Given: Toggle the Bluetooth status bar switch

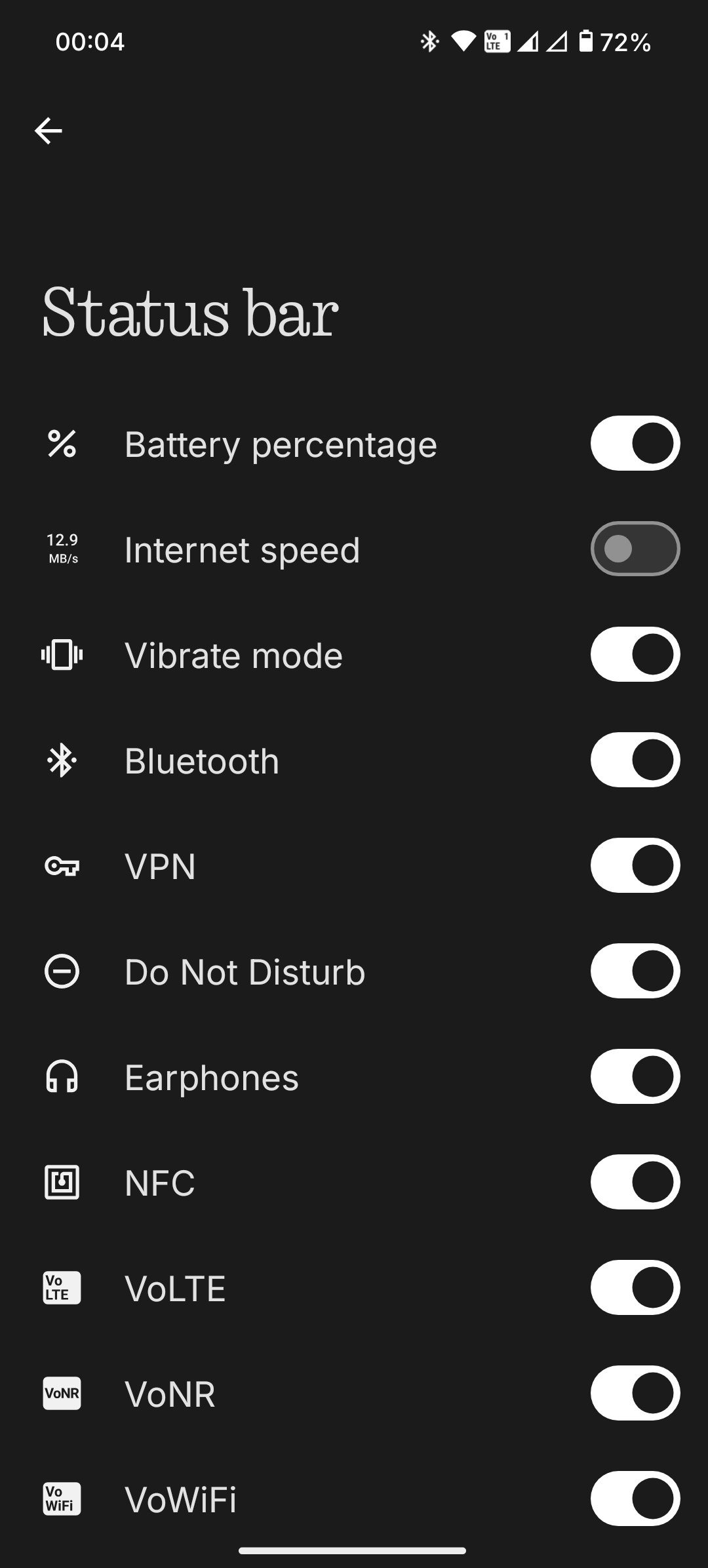Looking at the screenshot, I should (635, 760).
